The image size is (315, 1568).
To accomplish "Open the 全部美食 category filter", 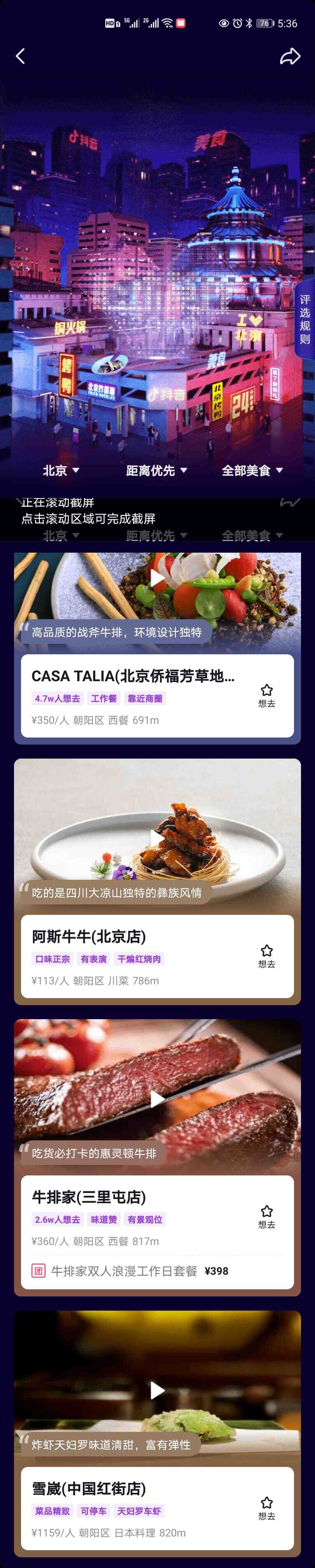I will click(252, 471).
